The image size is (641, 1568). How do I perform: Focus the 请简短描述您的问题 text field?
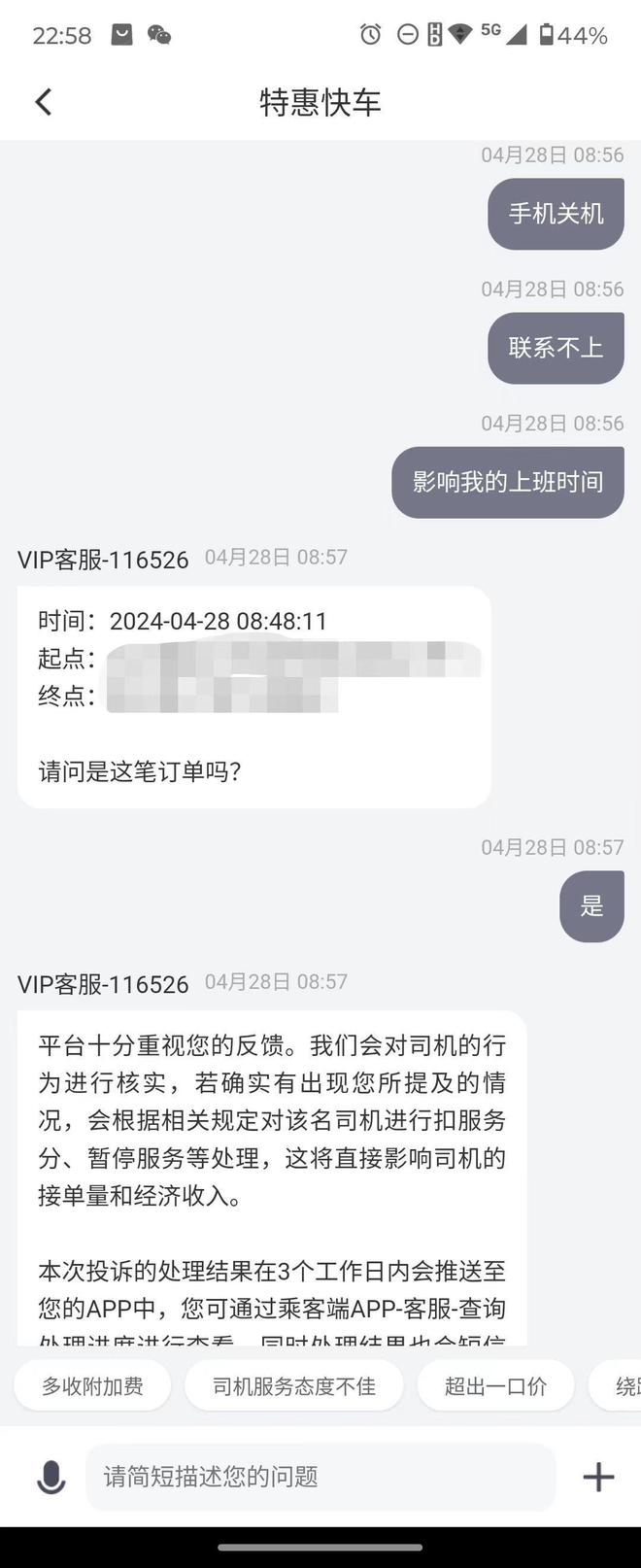[x=320, y=1477]
